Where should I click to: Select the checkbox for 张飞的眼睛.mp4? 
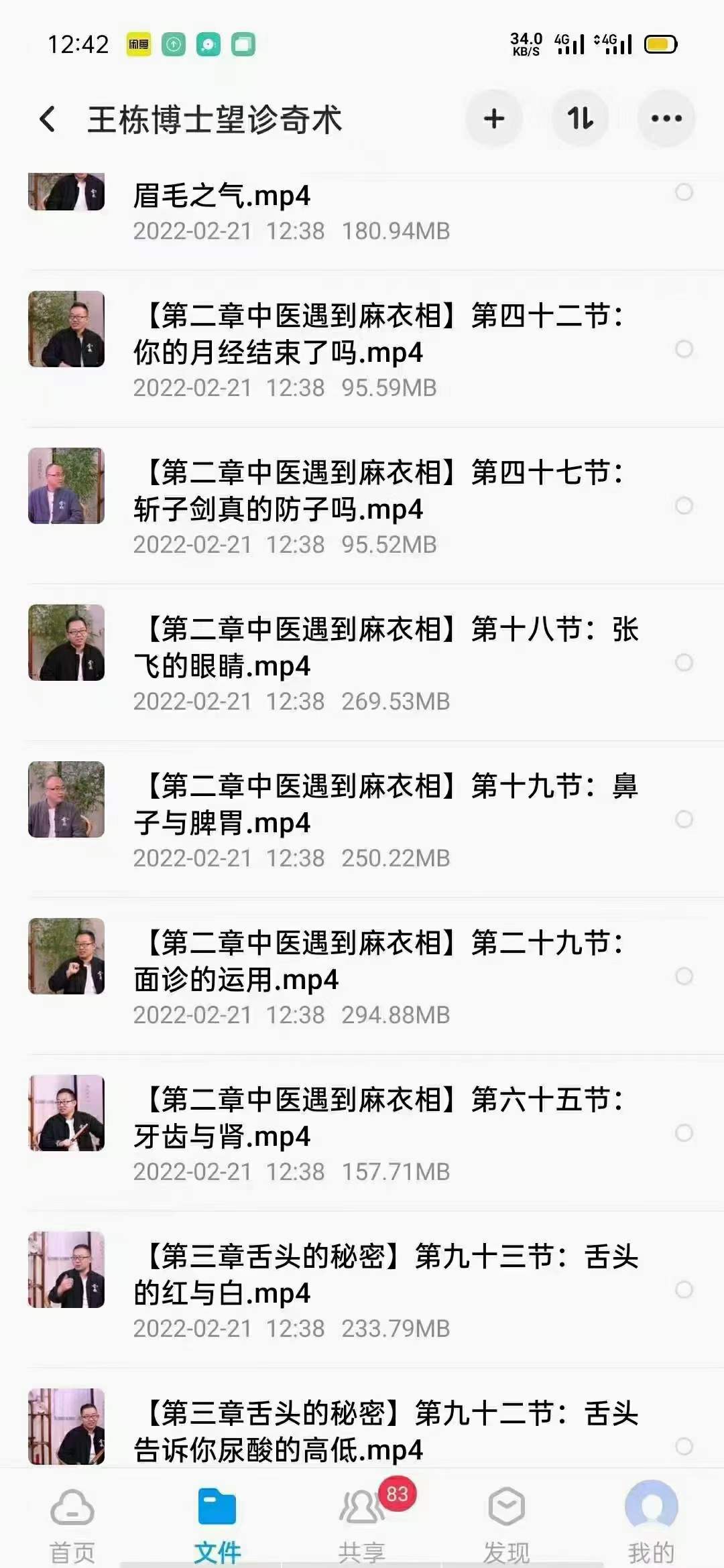point(685,663)
